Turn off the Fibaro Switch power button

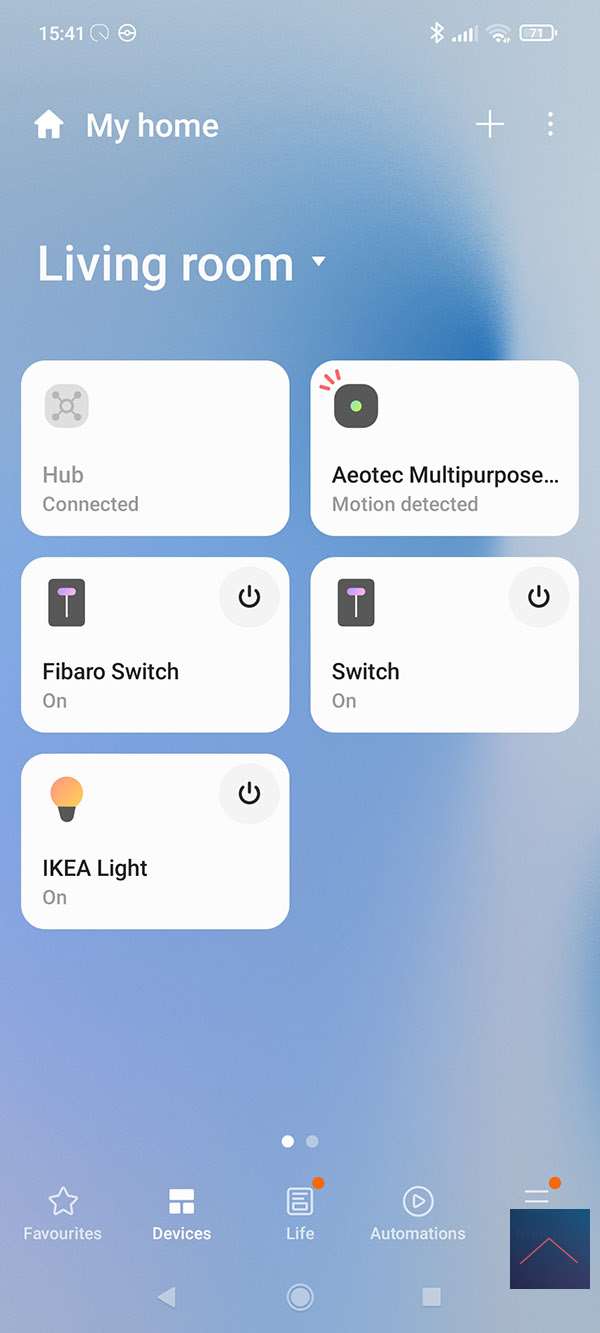pos(249,597)
